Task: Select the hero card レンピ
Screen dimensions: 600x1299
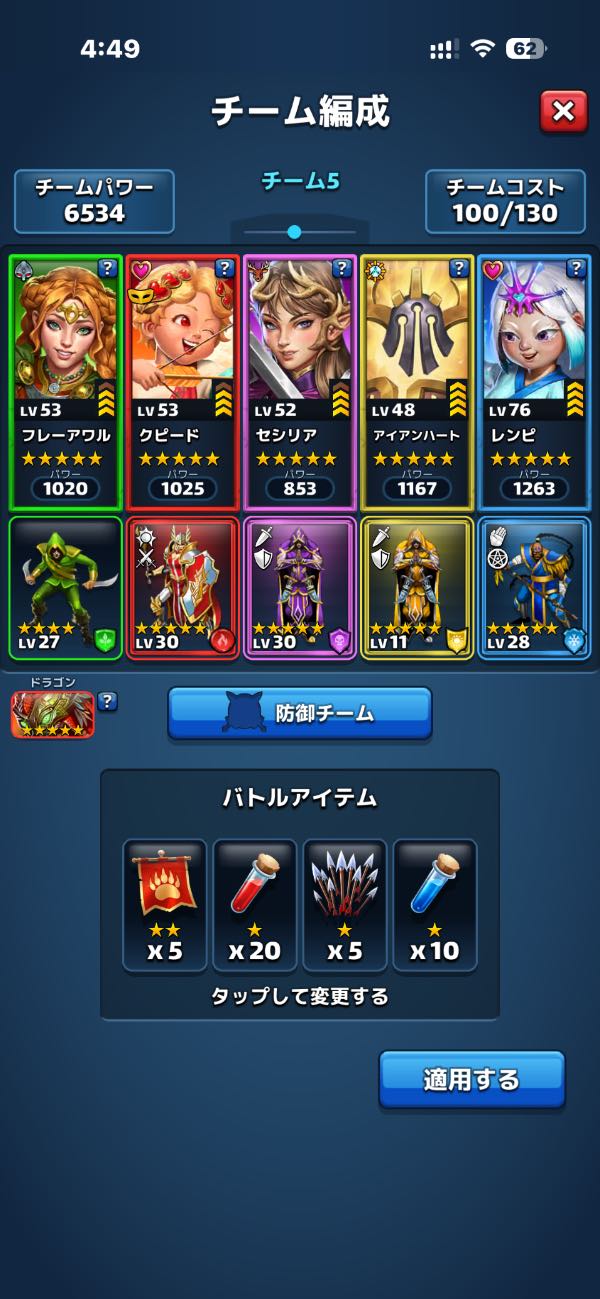Action: point(533,380)
